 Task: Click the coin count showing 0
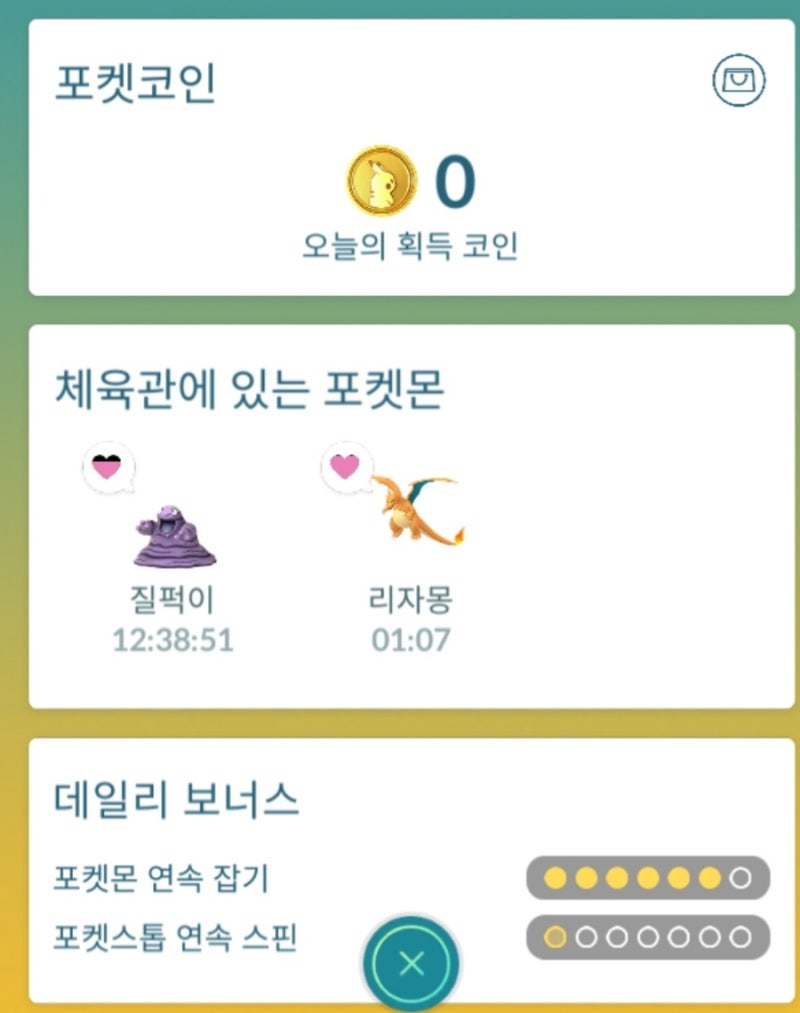coord(452,182)
